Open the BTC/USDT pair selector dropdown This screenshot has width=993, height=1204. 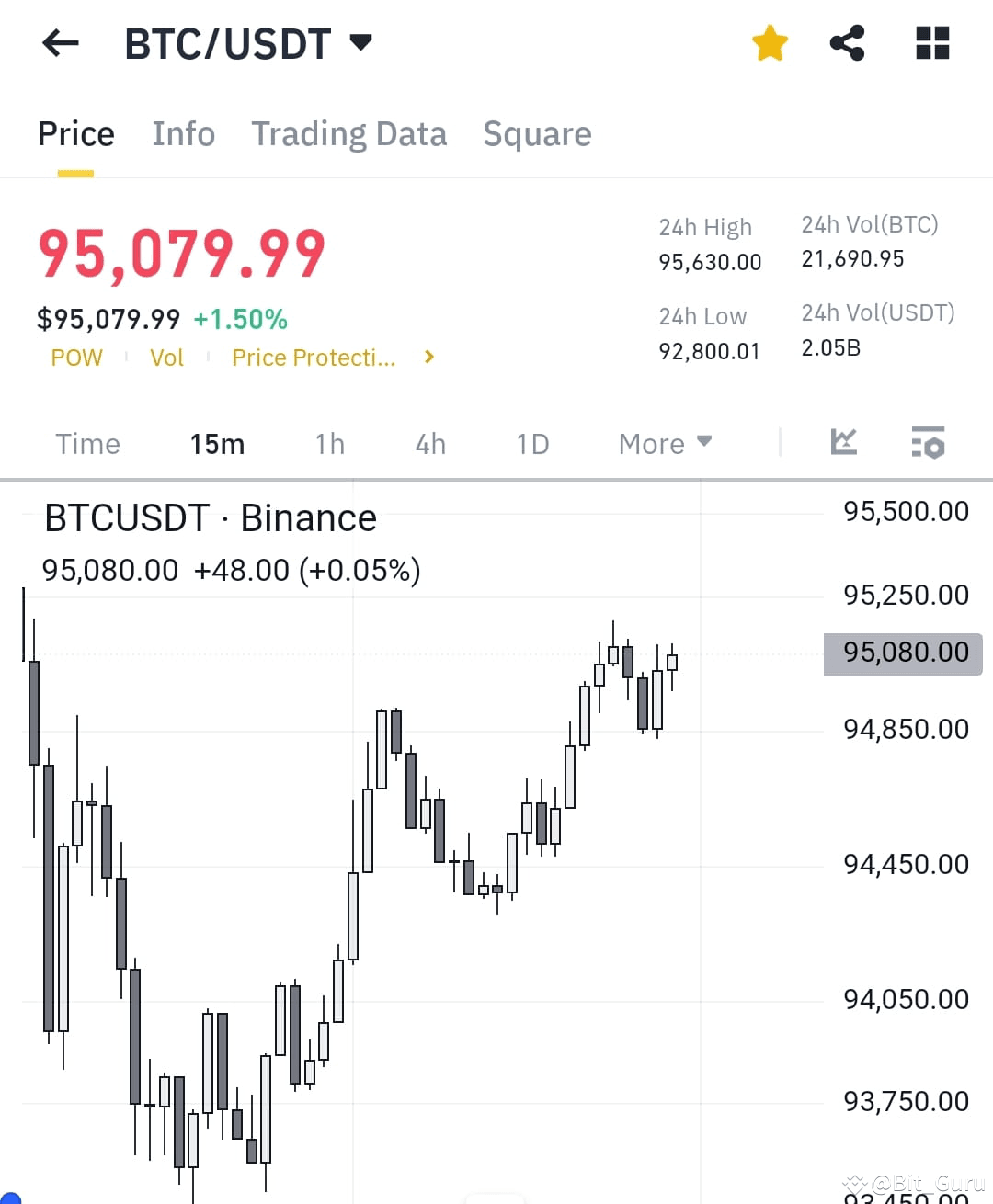click(360, 41)
